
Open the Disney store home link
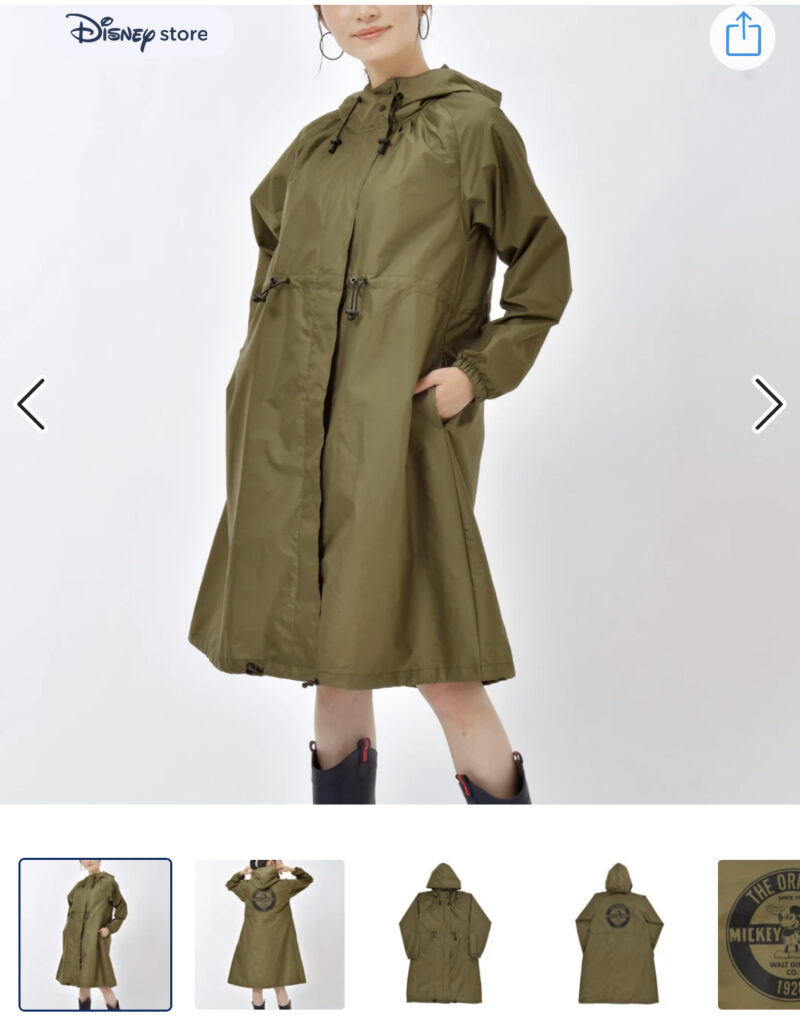tap(137, 33)
